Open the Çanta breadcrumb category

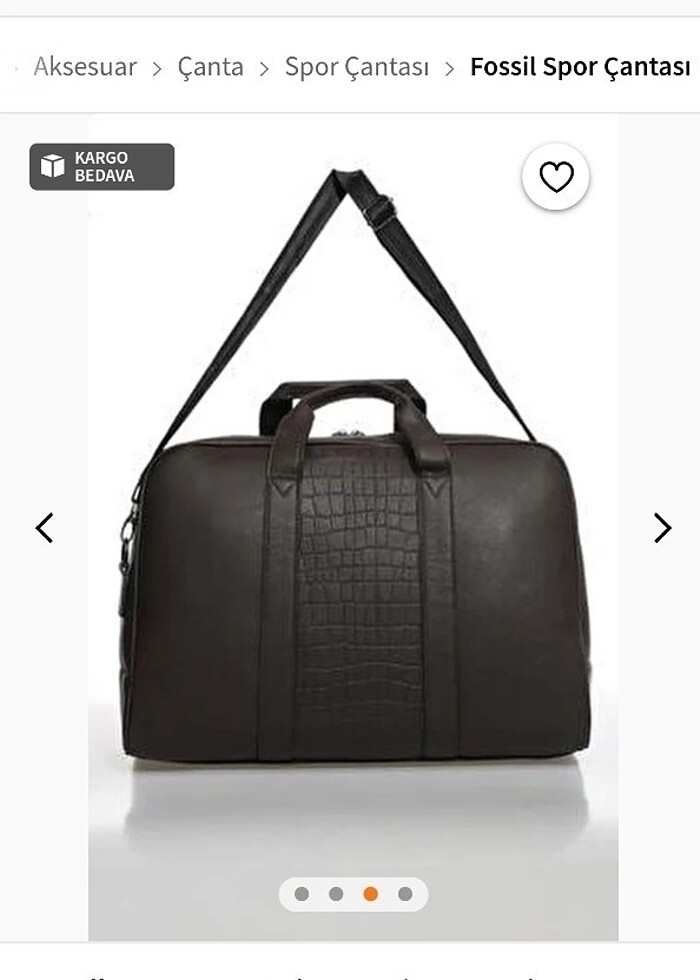coord(210,67)
